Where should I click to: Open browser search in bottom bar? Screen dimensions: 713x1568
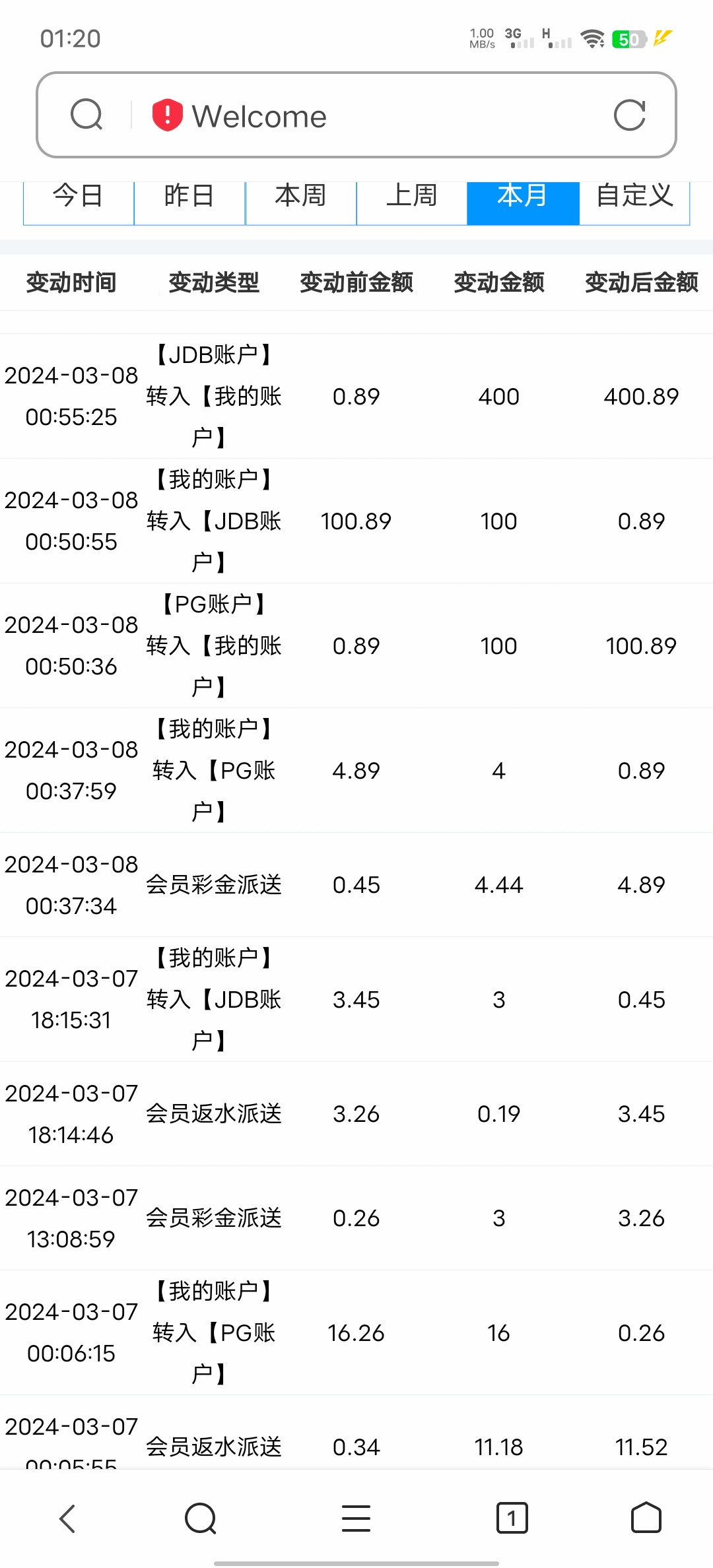point(201,1518)
